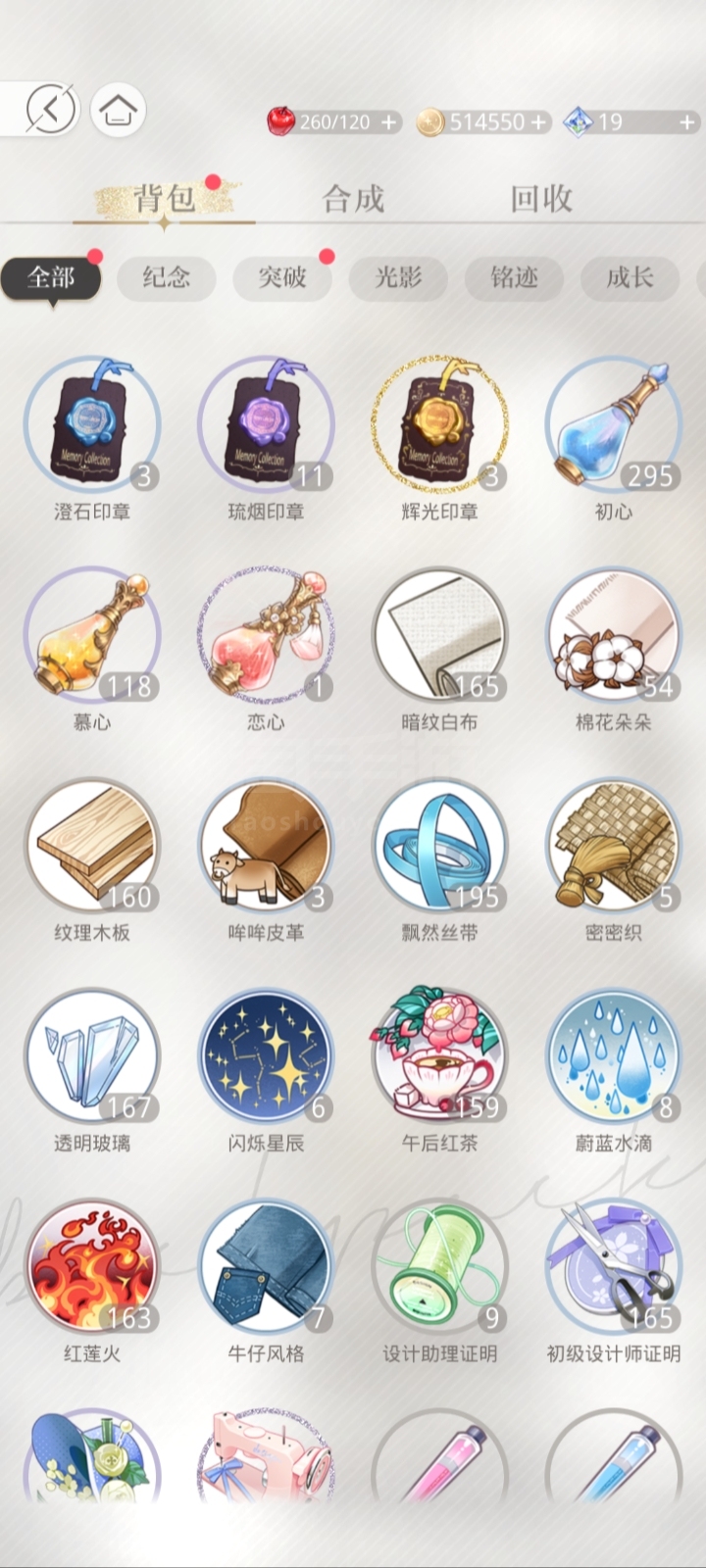Switch to the 合成 tab
Screen dimensions: 706x1568
click(x=353, y=199)
